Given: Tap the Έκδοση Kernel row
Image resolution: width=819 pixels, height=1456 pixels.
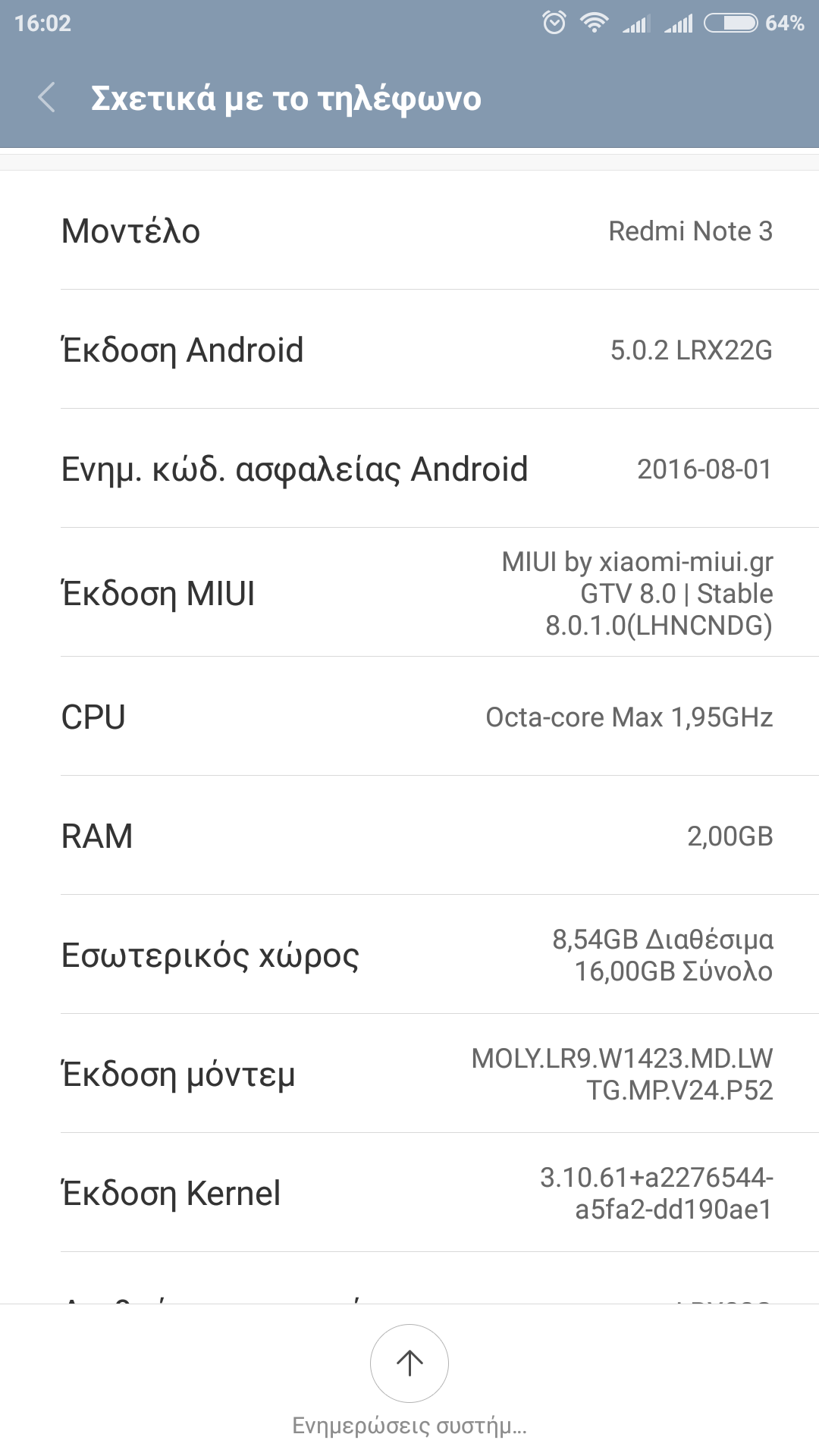Looking at the screenshot, I should (409, 1193).
